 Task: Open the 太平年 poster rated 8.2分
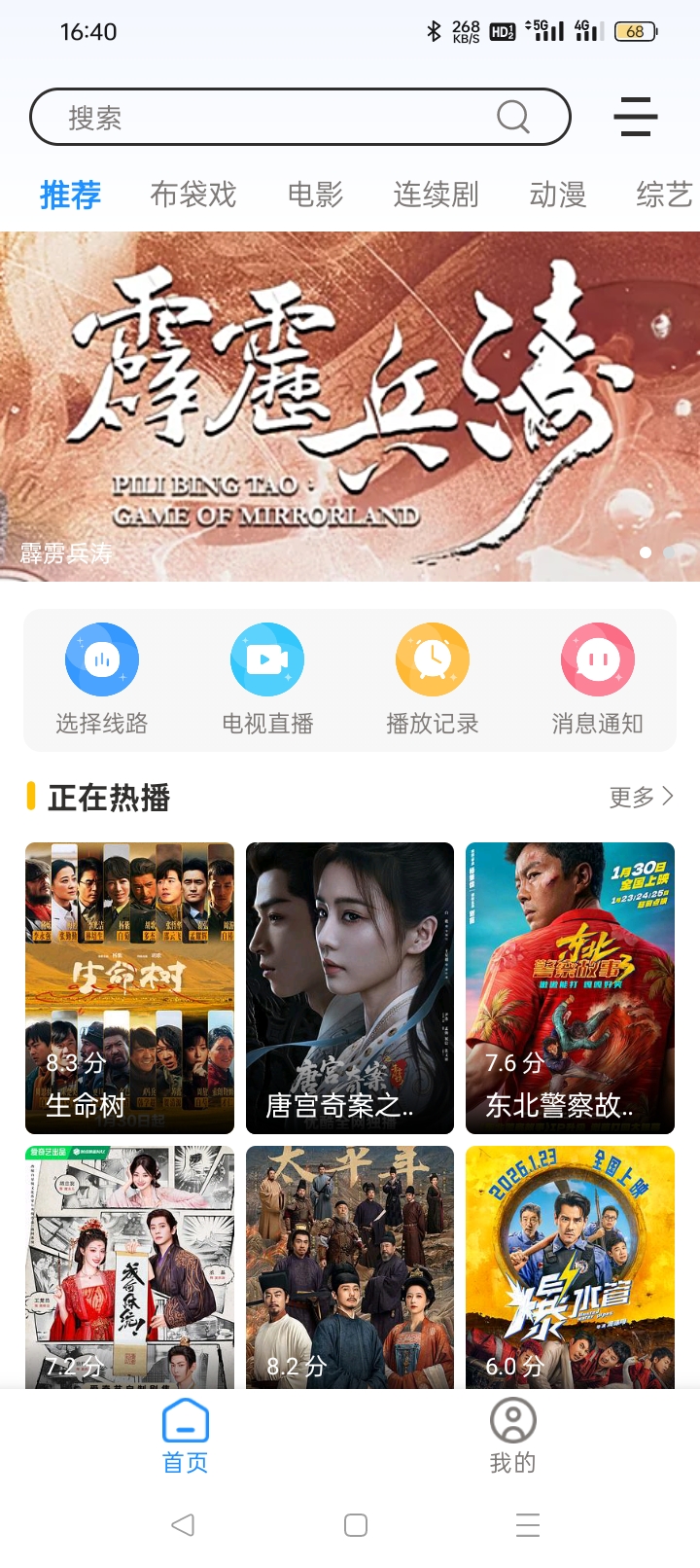coord(350,1266)
